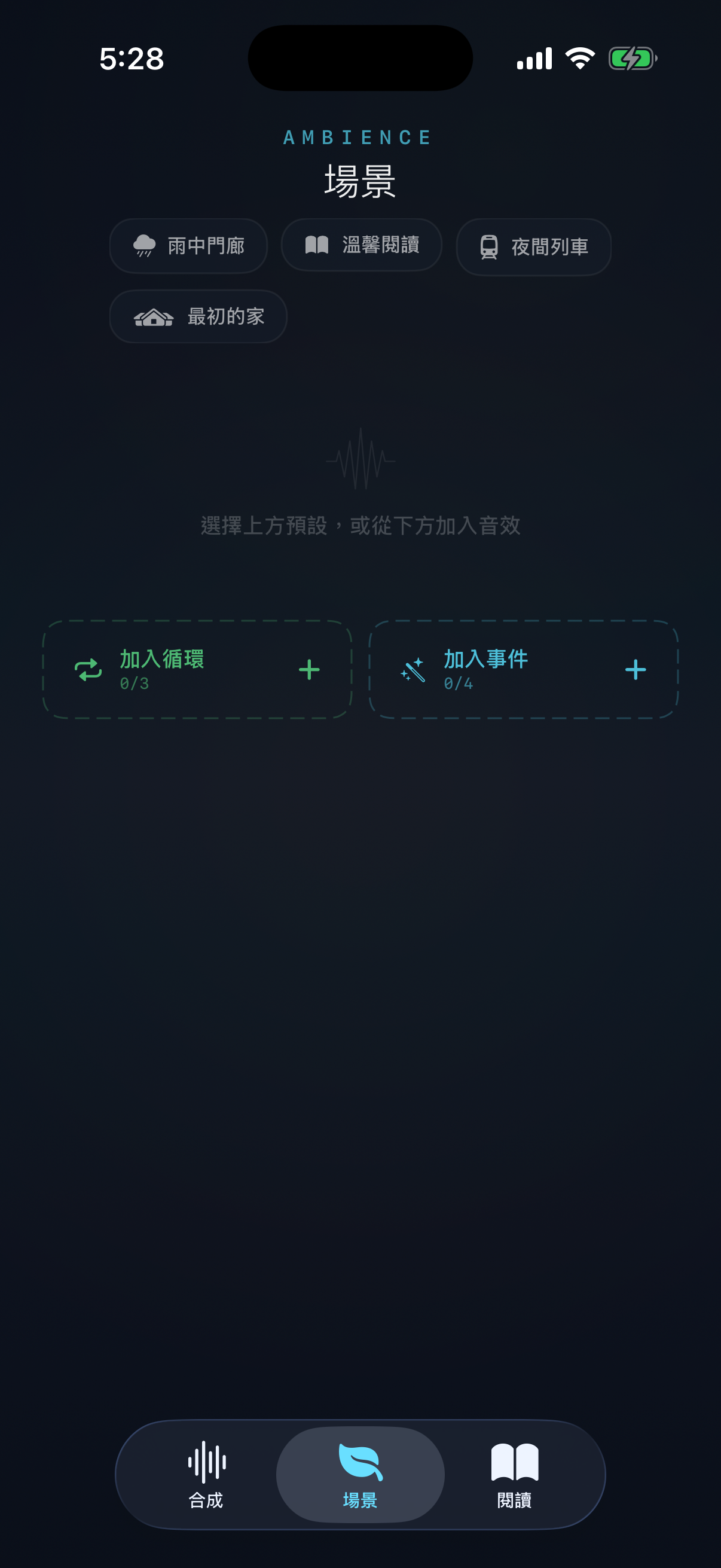Select the rain cloud icon on 雨中門廊 preset
The image size is (721, 1568).
click(145, 246)
